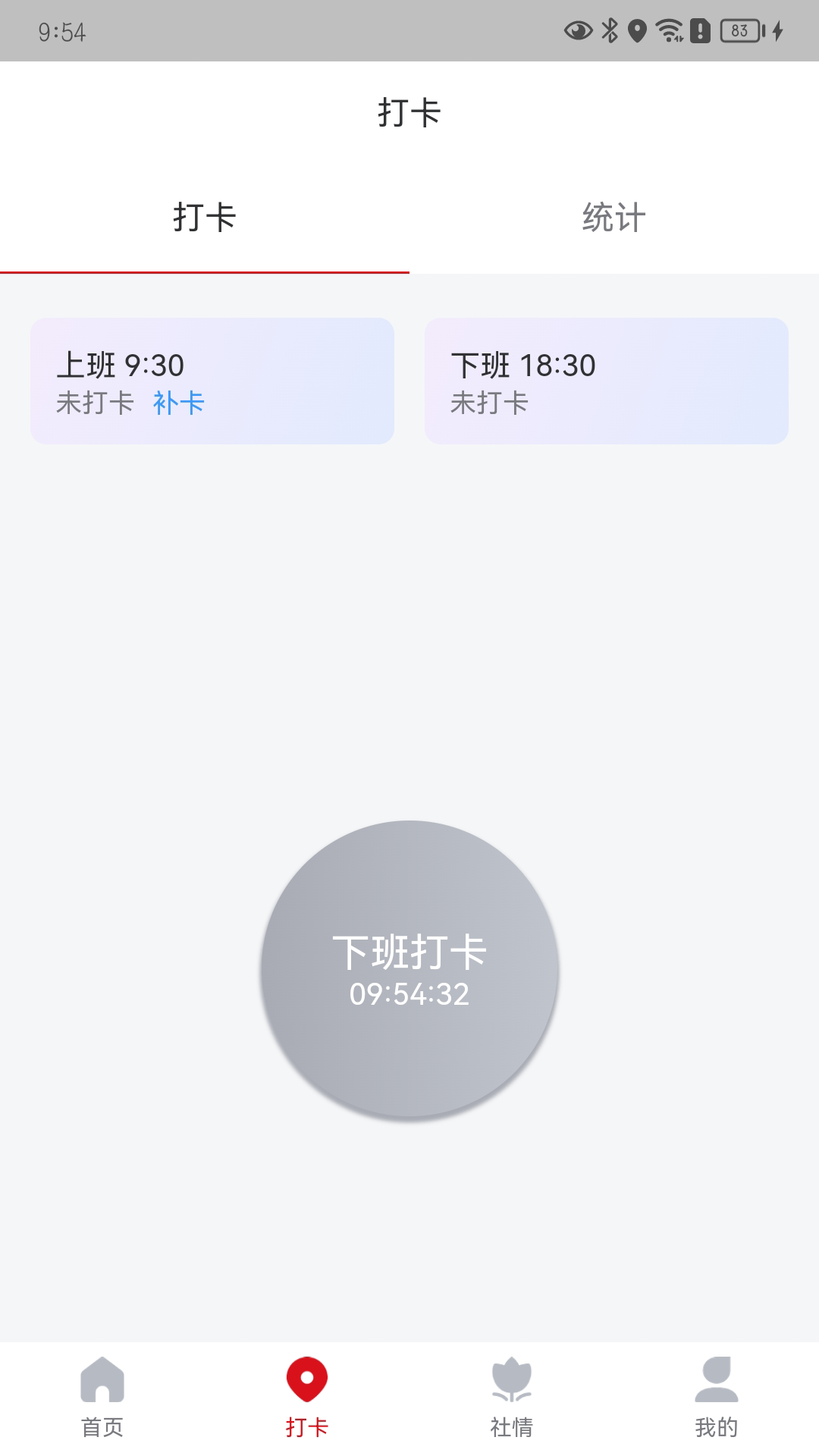
Task: Click the location services status icon
Action: click(x=639, y=29)
